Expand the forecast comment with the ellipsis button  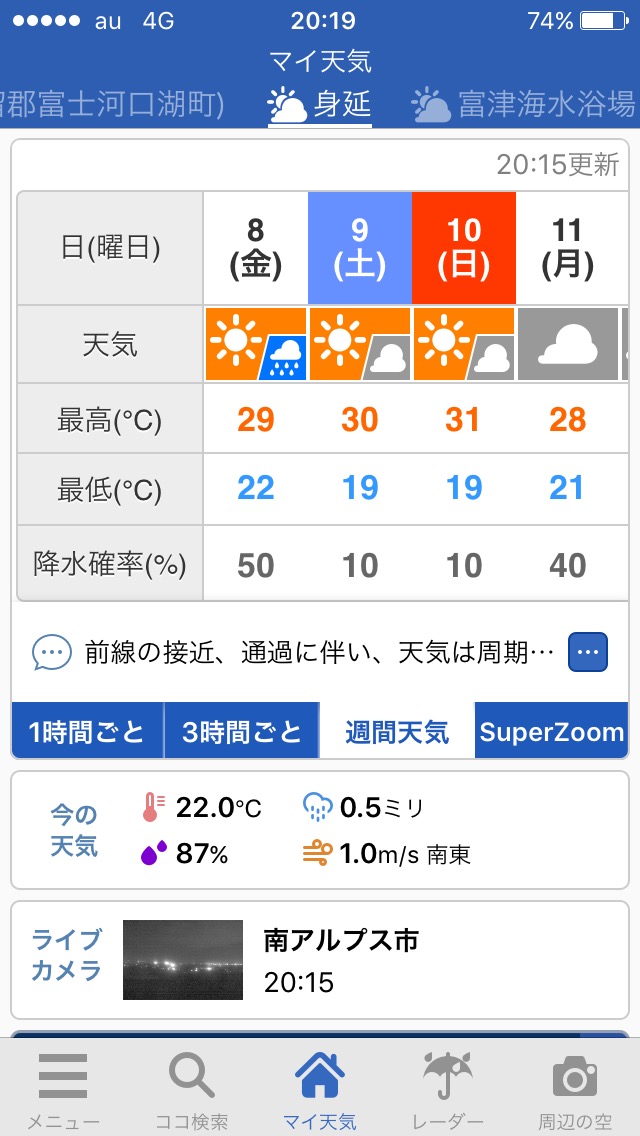pos(587,652)
